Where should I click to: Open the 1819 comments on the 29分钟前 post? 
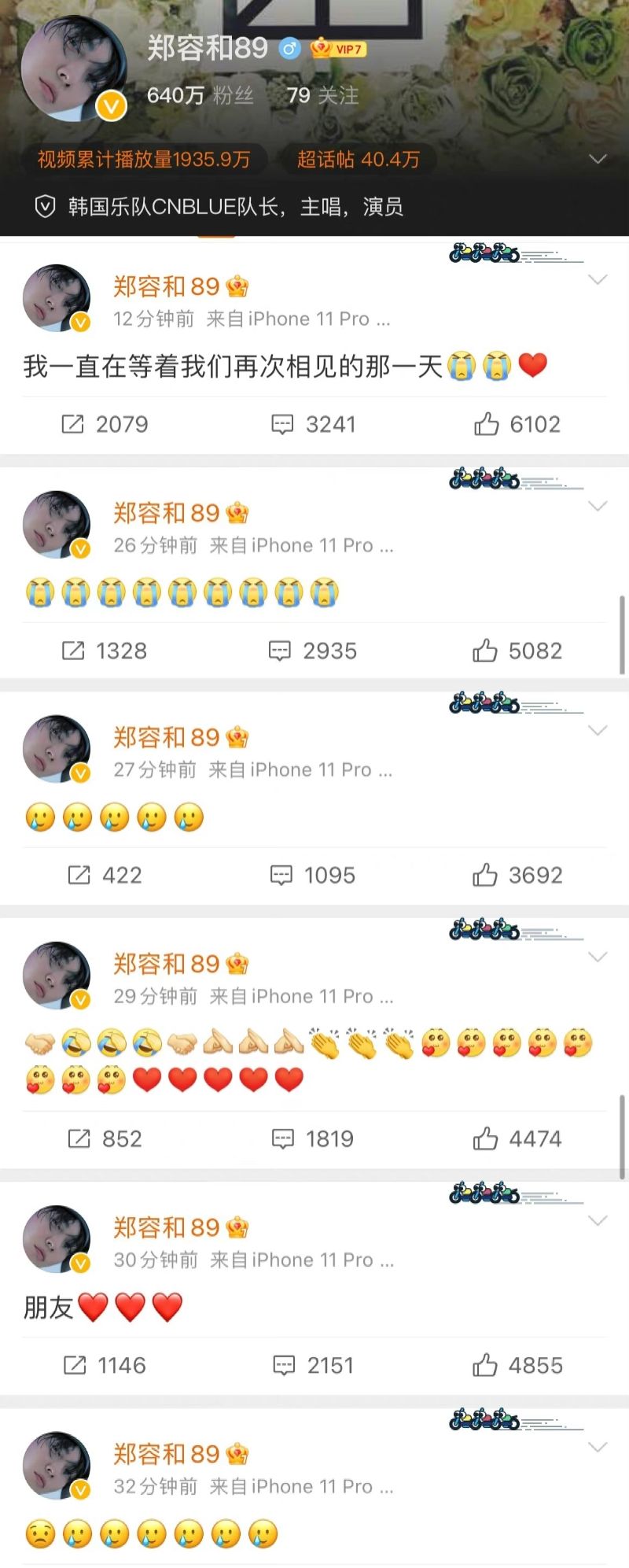click(313, 1138)
